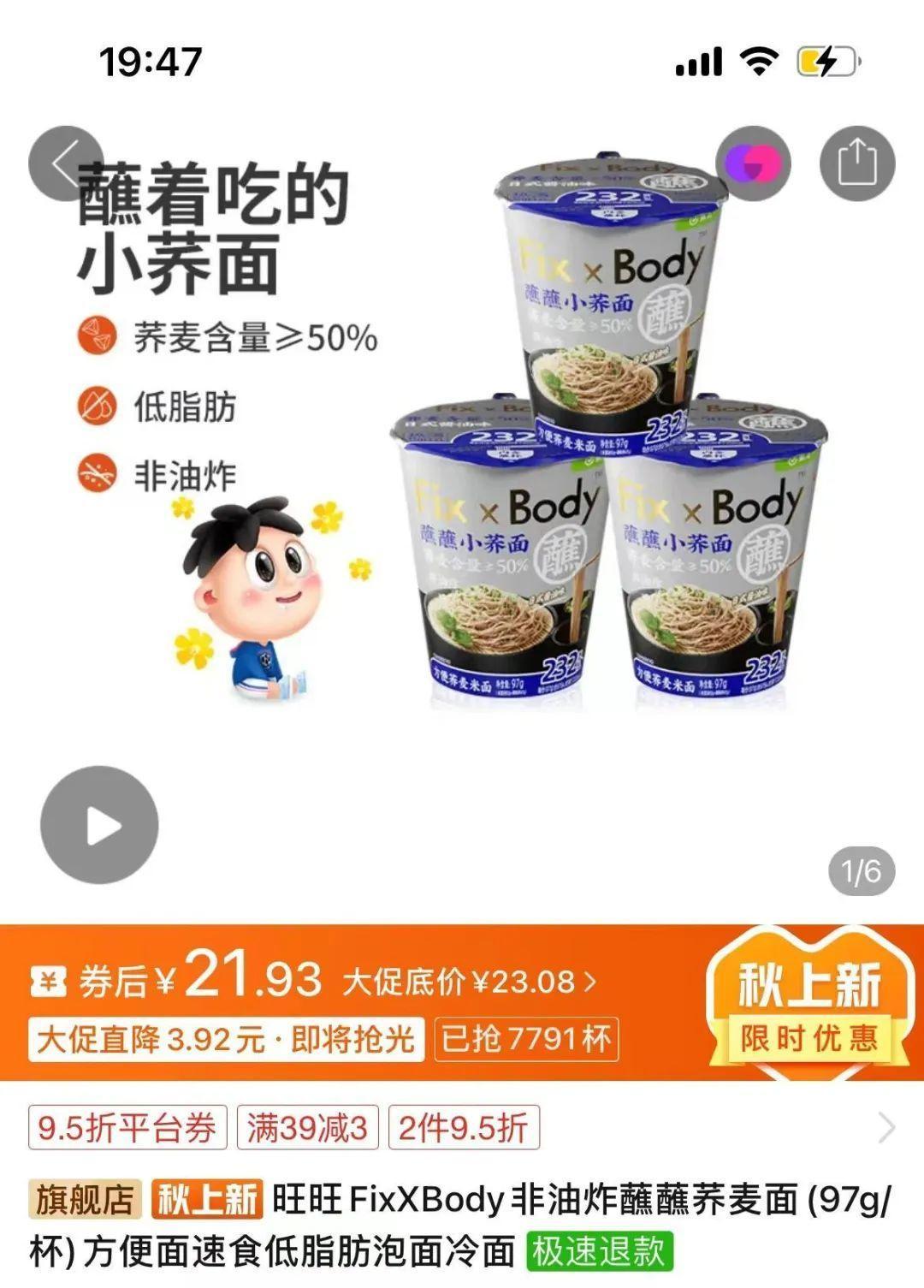Go back to the previous page
Image resolution: width=924 pixels, height=1288 pixels.
[66, 163]
